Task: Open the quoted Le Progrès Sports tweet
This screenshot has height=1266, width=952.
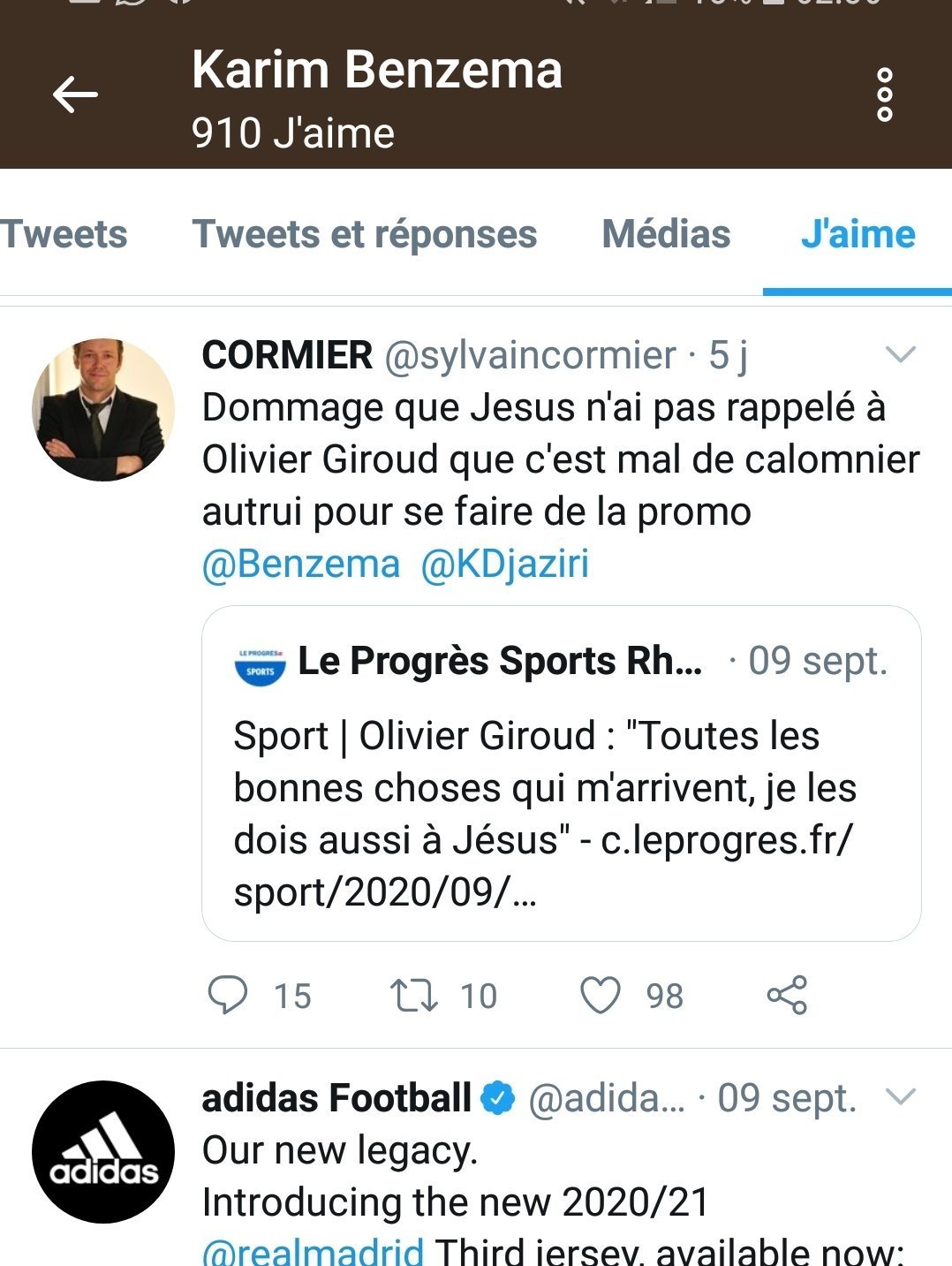Action: coord(561,773)
